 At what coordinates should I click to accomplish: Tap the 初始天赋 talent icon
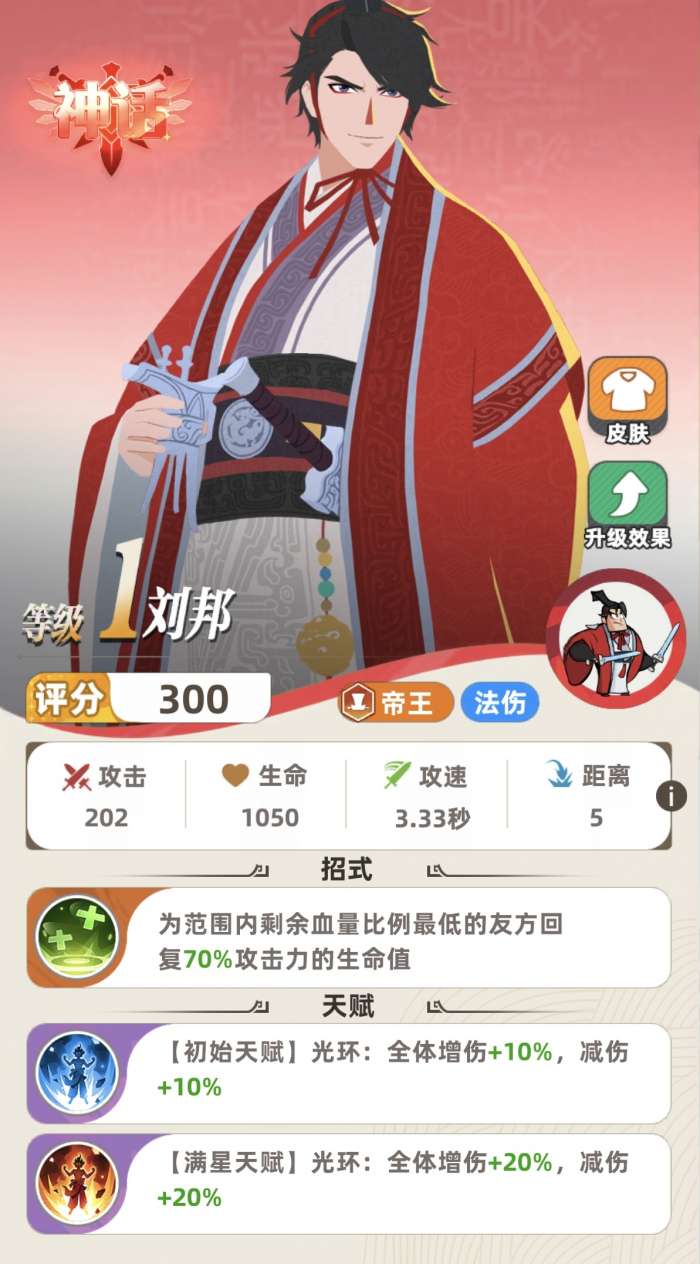pos(77,1073)
